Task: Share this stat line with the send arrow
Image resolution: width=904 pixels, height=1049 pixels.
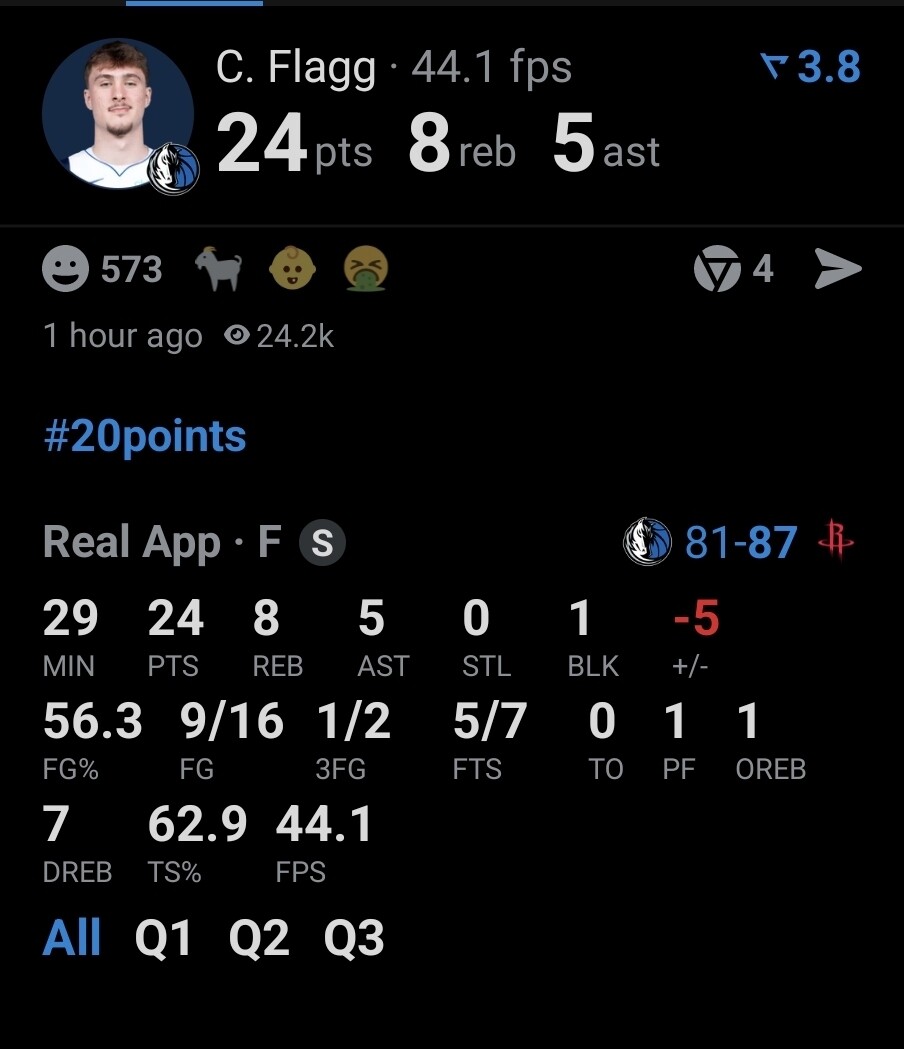Action: click(x=837, y=269)
